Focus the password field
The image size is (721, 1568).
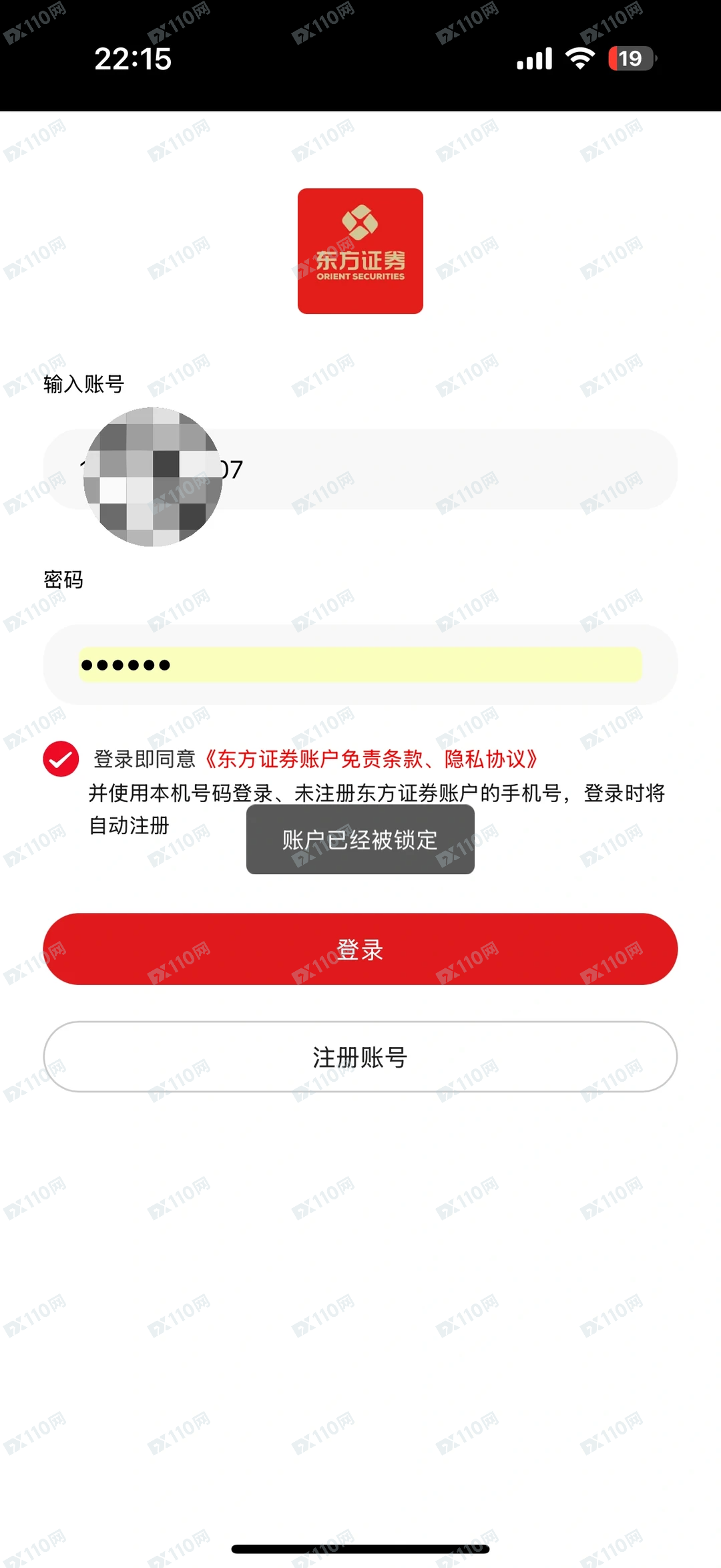(x=360, y=664)
